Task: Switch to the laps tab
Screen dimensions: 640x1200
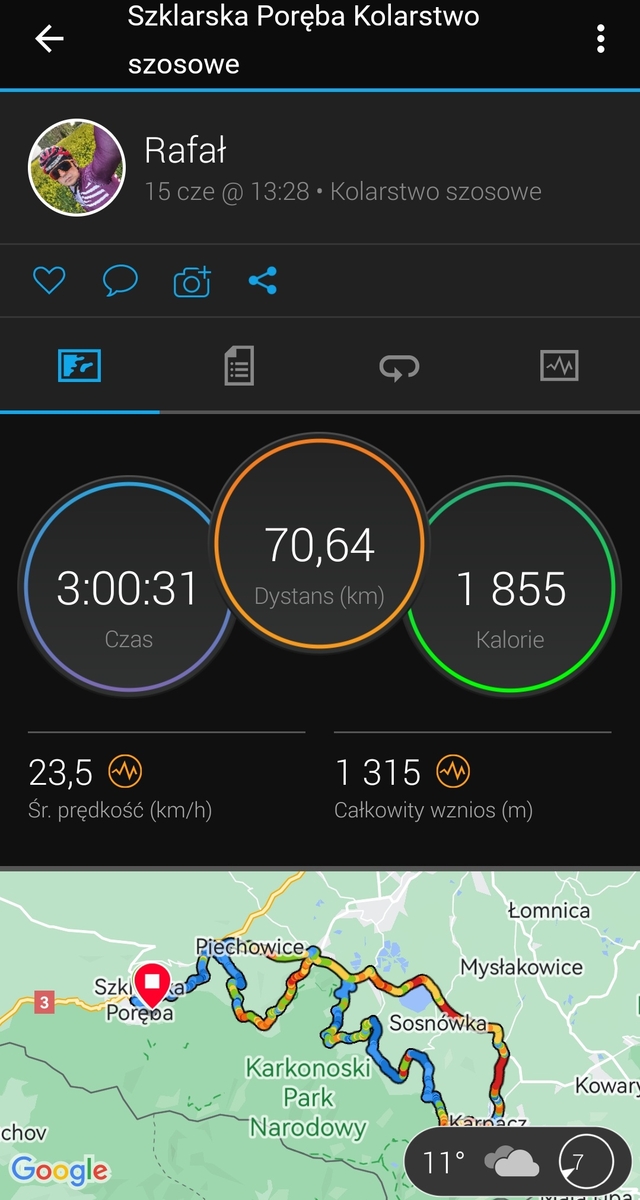Action: pyautogui.click(x=399, y=367)
